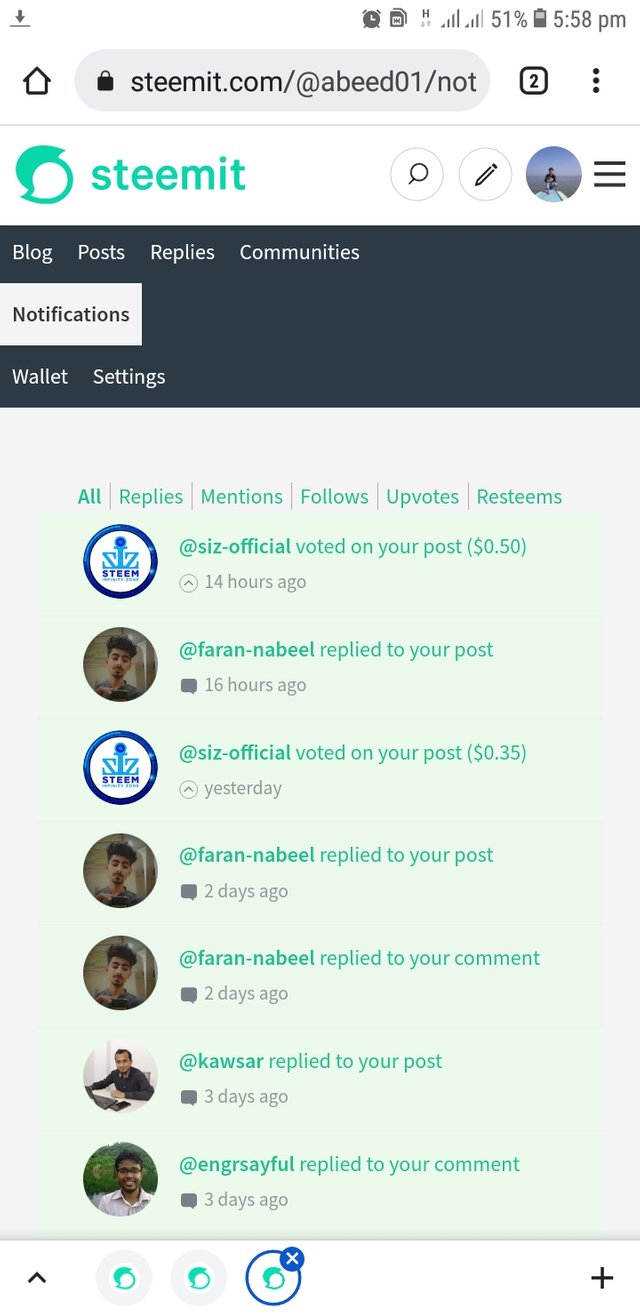Open the browser tab switcher
Screen dimensions: 640x1316
533,81
